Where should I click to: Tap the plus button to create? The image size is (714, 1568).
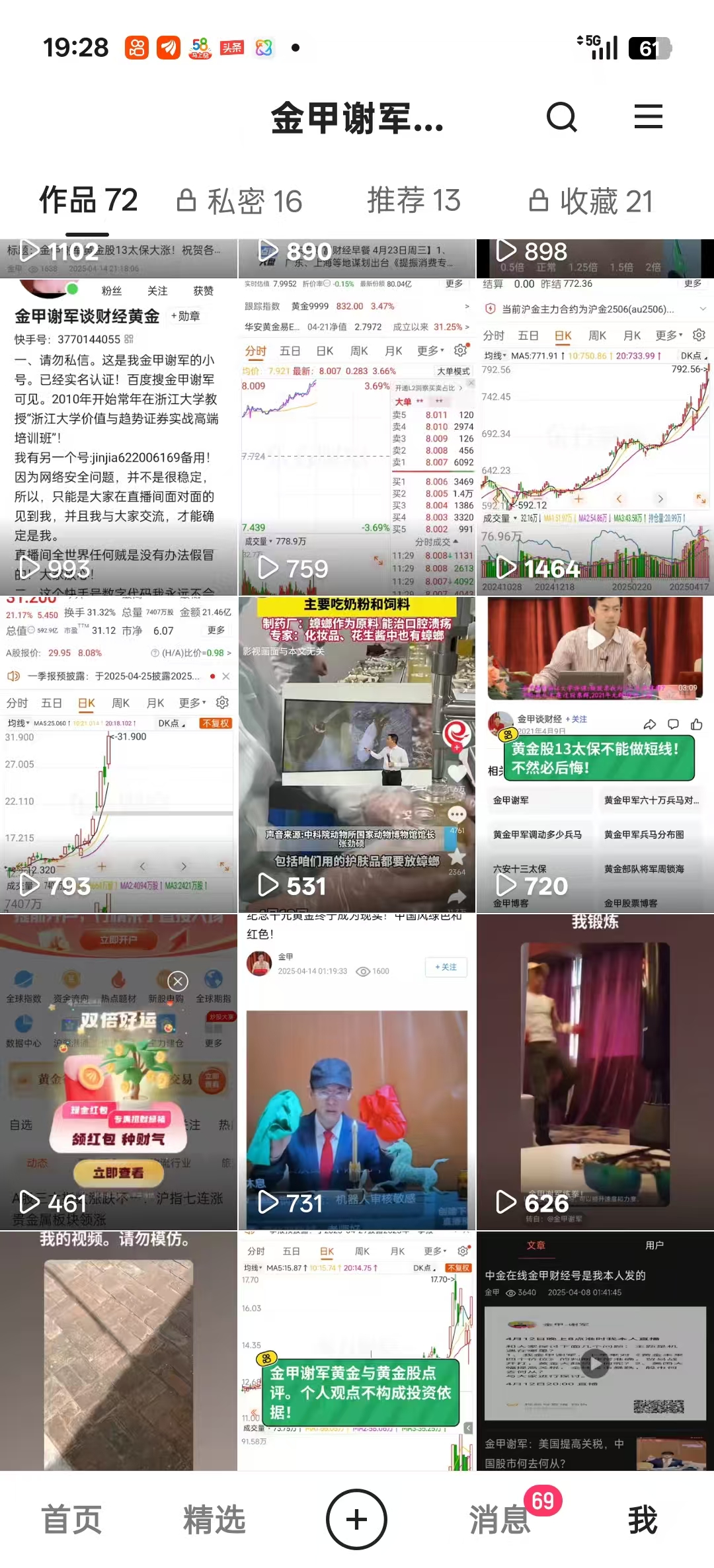coord(356,1519)
